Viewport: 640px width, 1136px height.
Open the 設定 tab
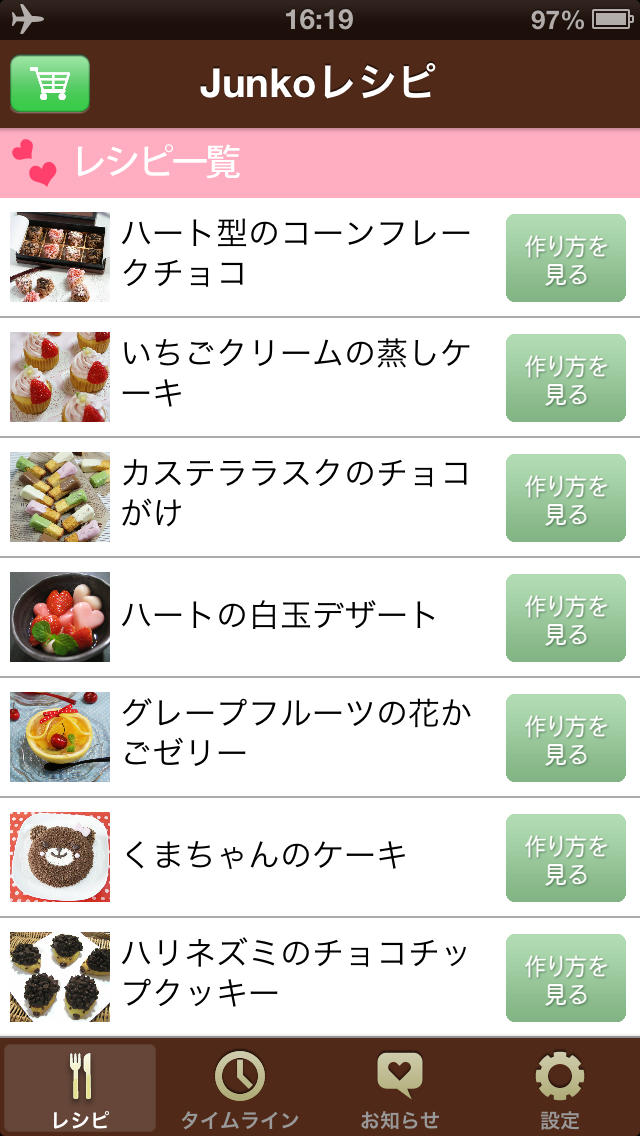[559, 1090]
